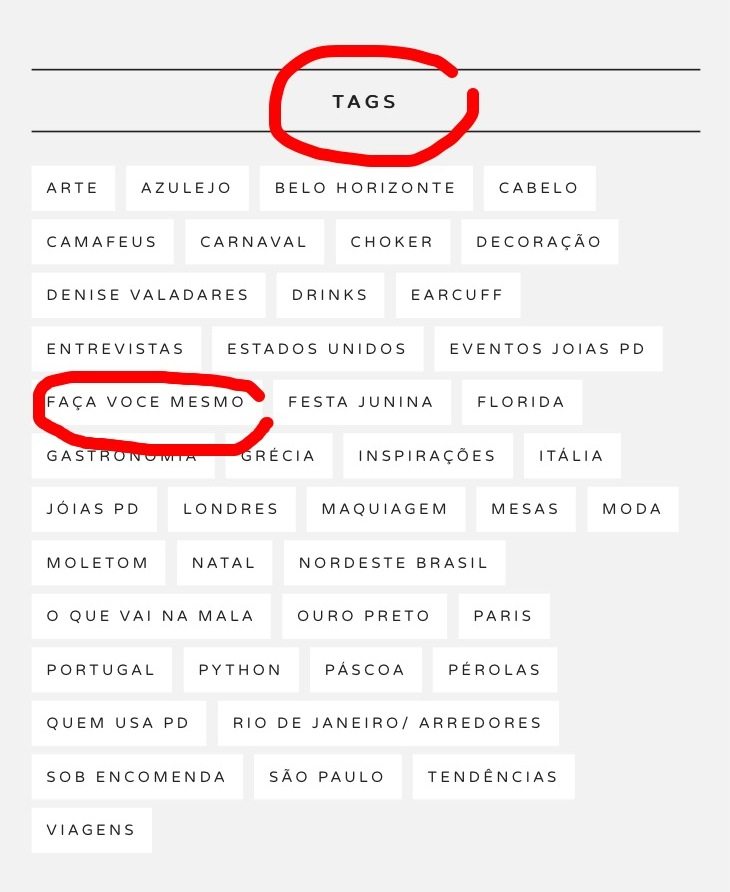The height and width of the screenshot is (892, 730).
Task: Open the Viagens tag
Action: click(91, 830)
